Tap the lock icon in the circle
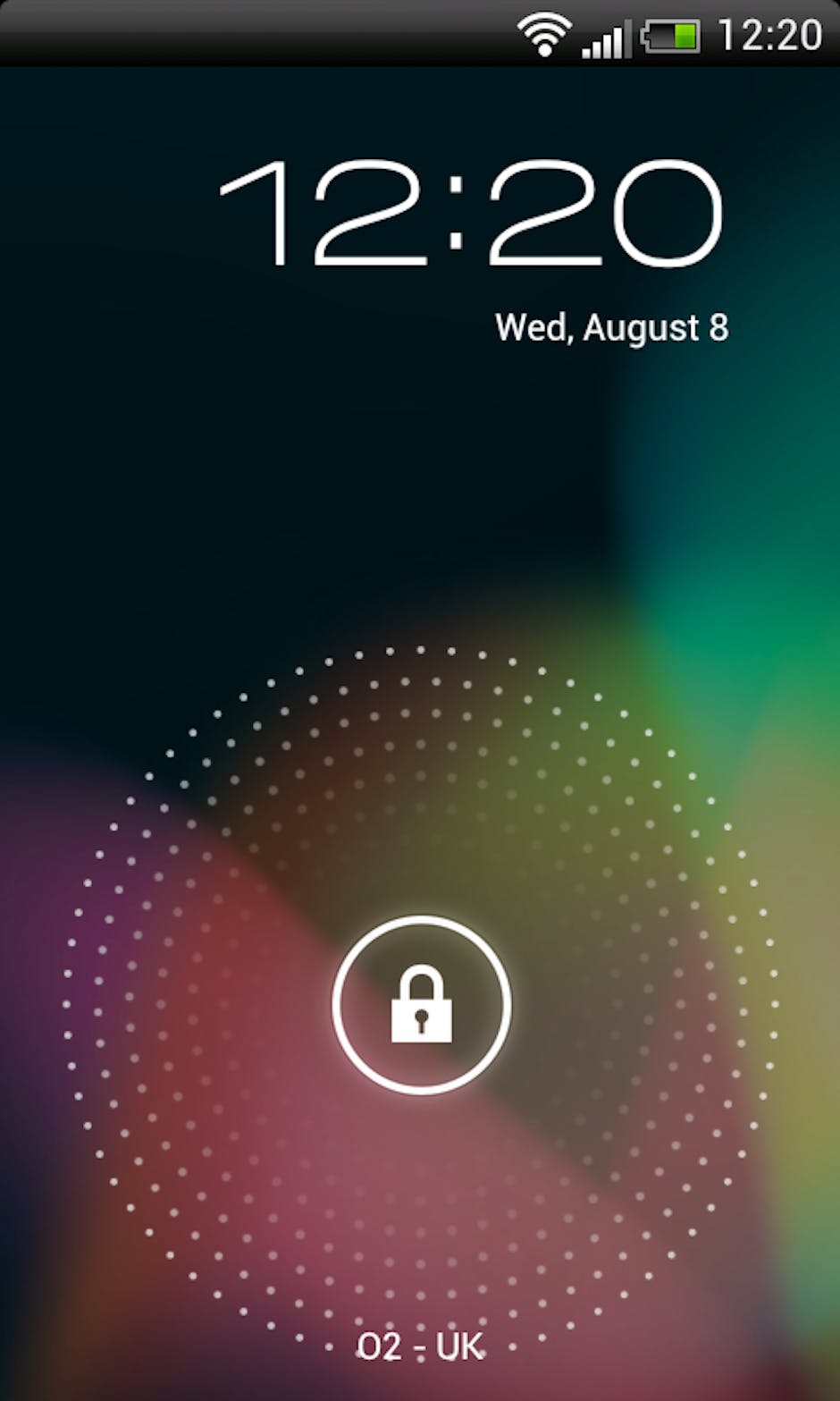The height and width of the screenshot is (1401, 840). click(x=421, y=1004)
